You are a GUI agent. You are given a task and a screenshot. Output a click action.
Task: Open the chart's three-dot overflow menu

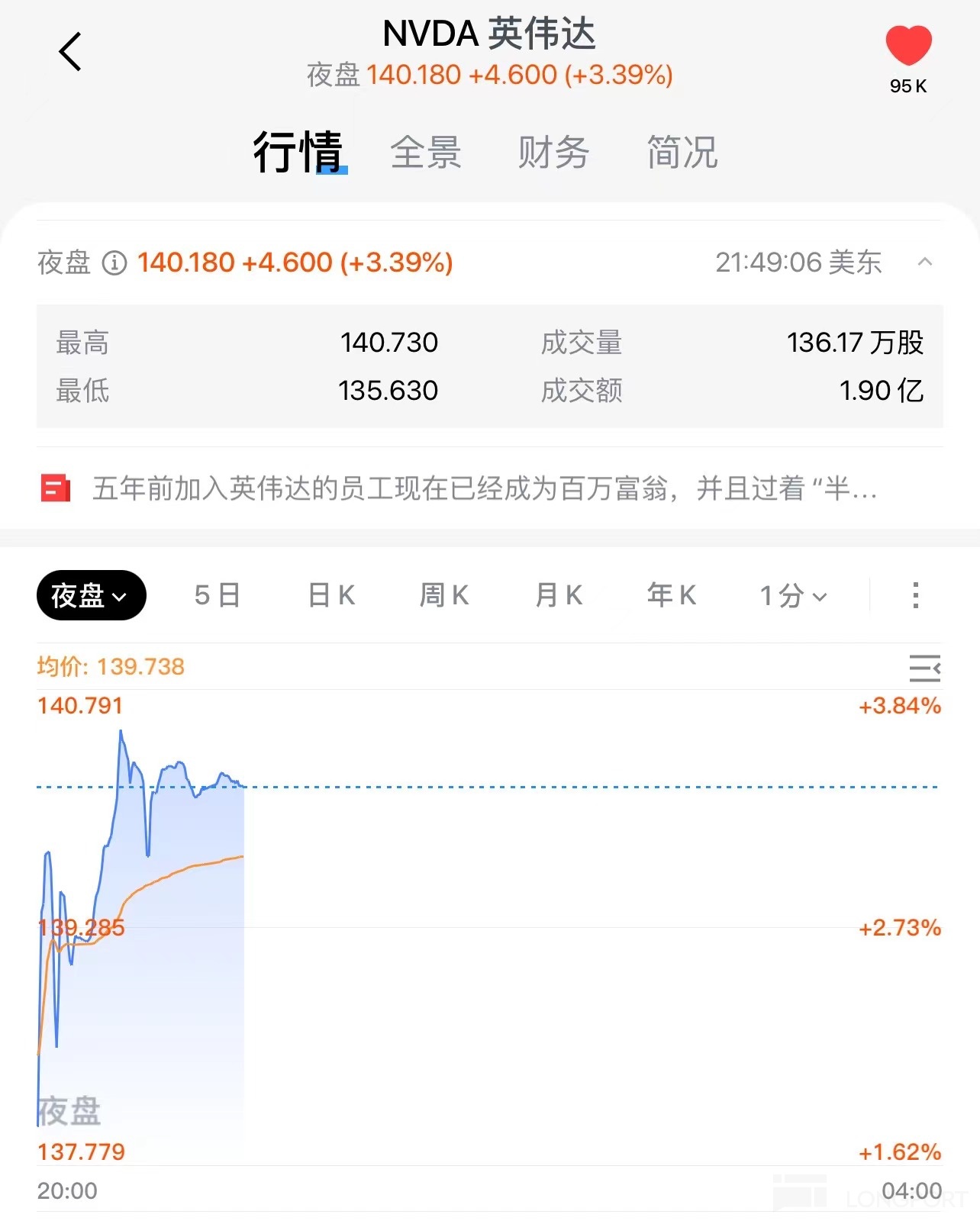click(x=916, y=595)
